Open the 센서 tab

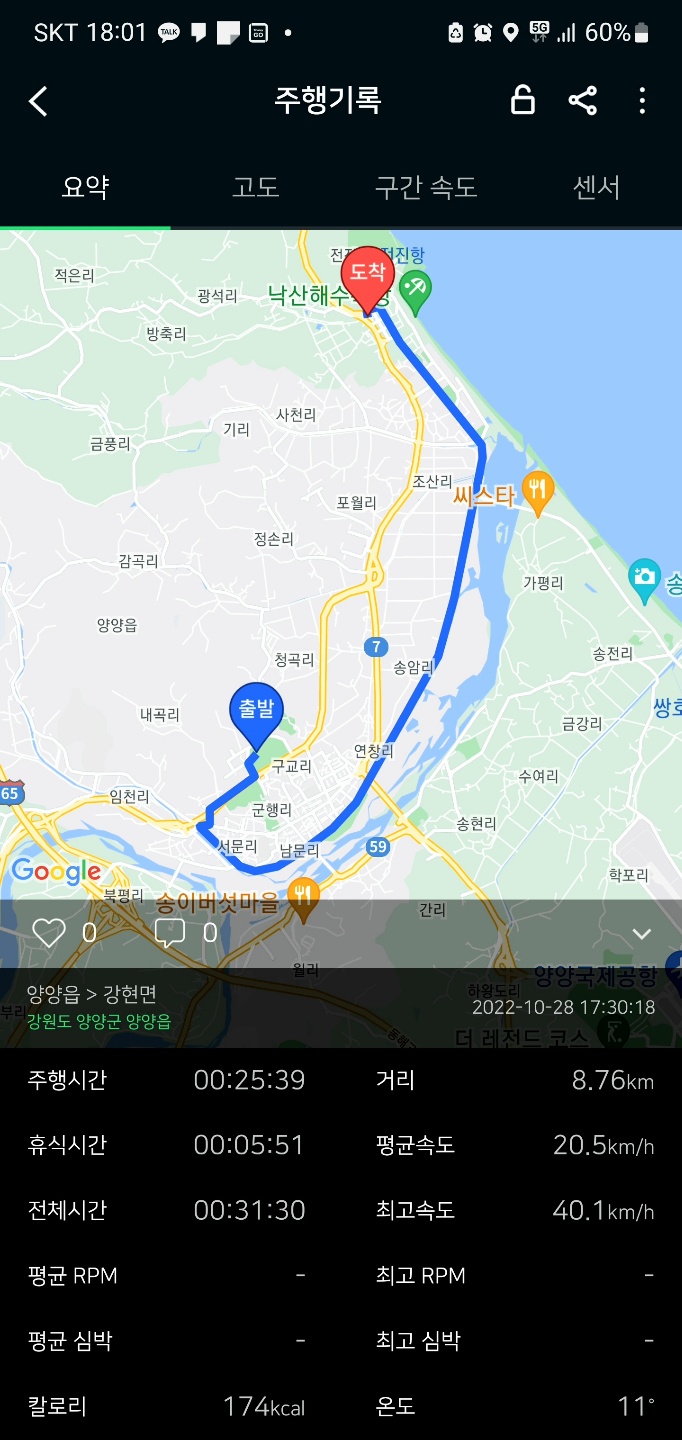pos(596,187)
